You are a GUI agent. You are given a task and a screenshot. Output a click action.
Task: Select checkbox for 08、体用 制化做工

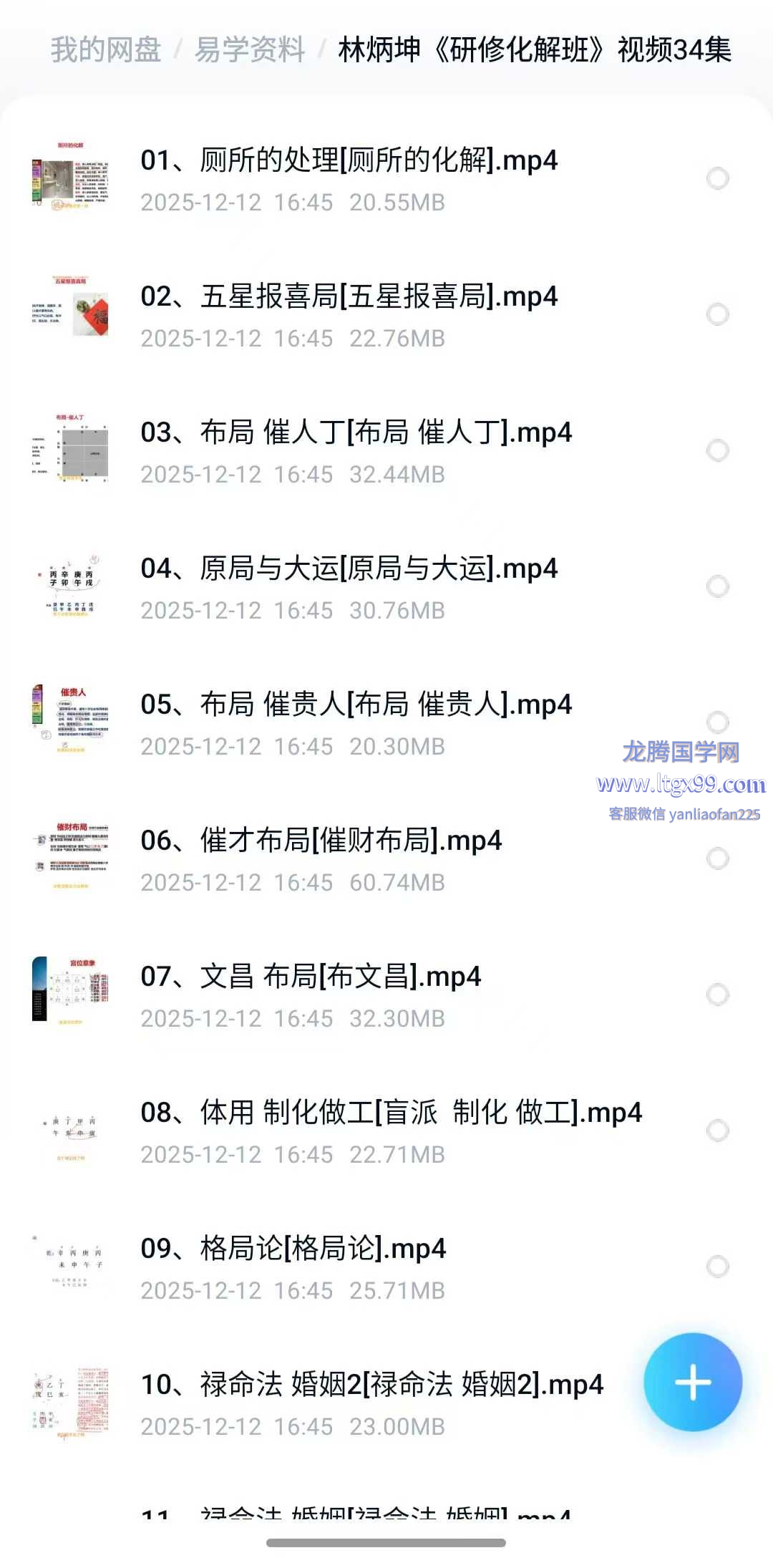[x=717, y=1131]
